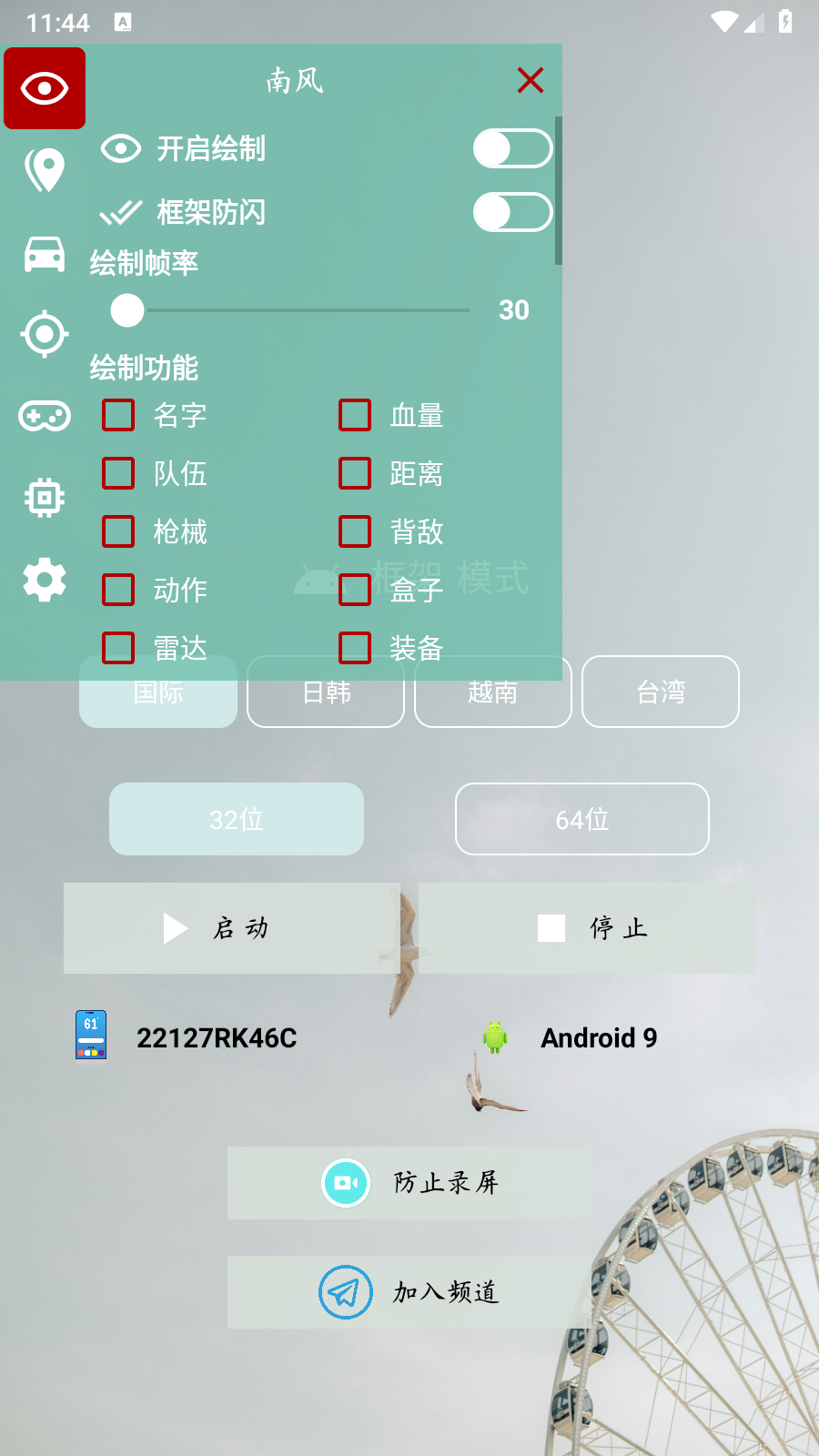This screenshot has width=819, height=1456.
Task: Check the 血量 checkbox
Action: (355, 415)
